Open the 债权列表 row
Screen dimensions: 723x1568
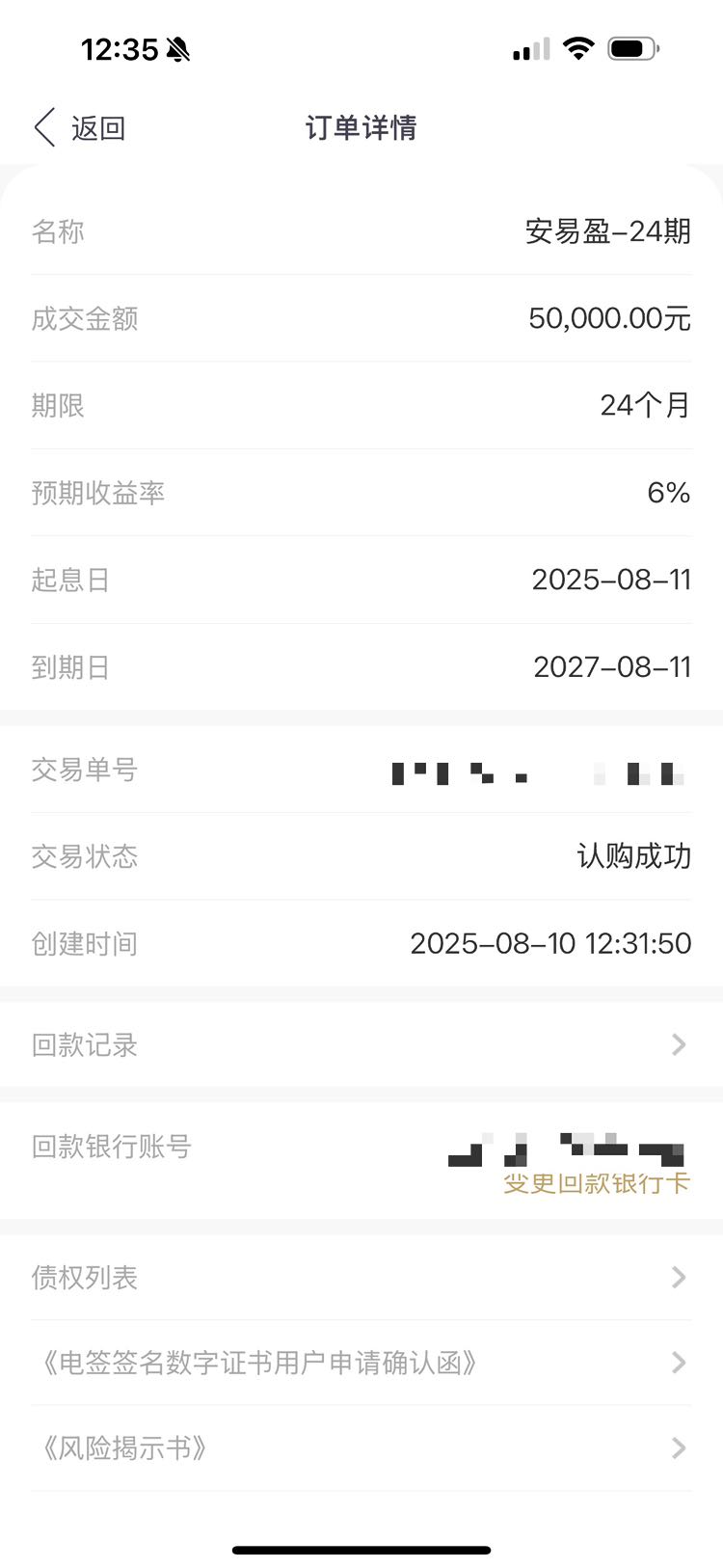361,1277
